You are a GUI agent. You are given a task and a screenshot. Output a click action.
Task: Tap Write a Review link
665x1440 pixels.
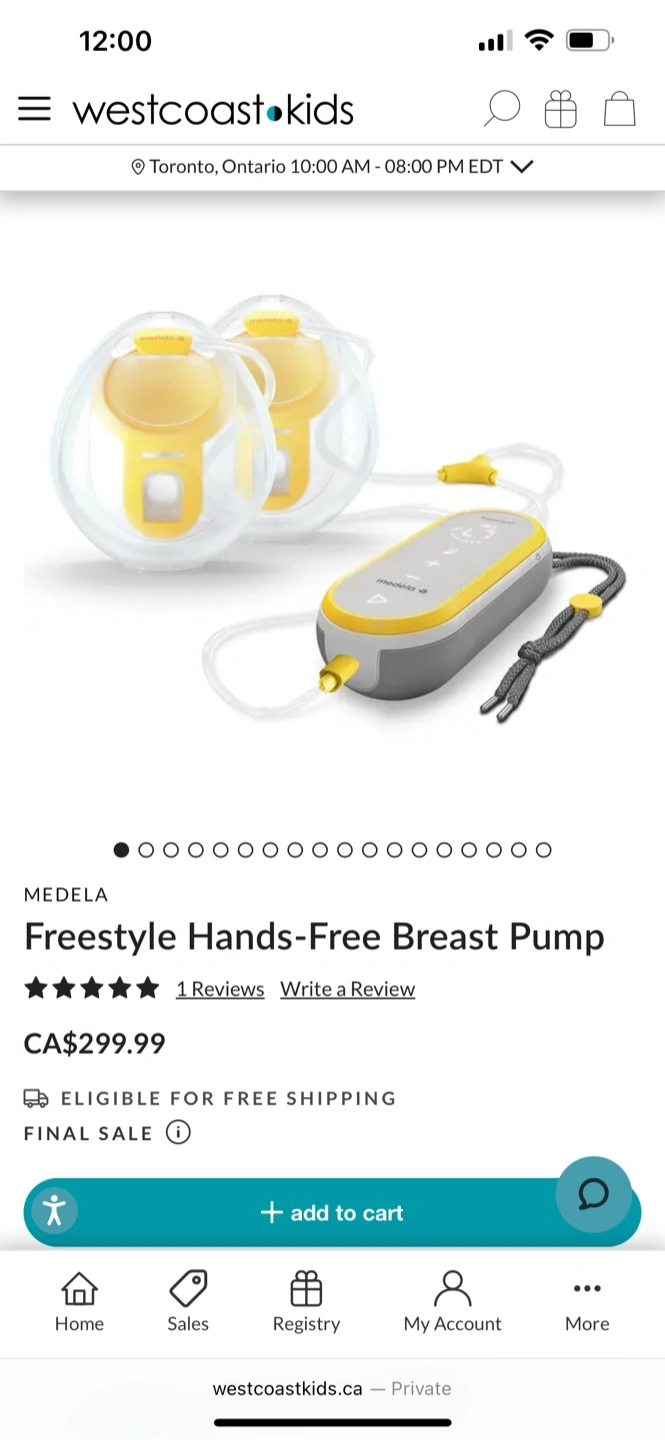tap(347, 989)
